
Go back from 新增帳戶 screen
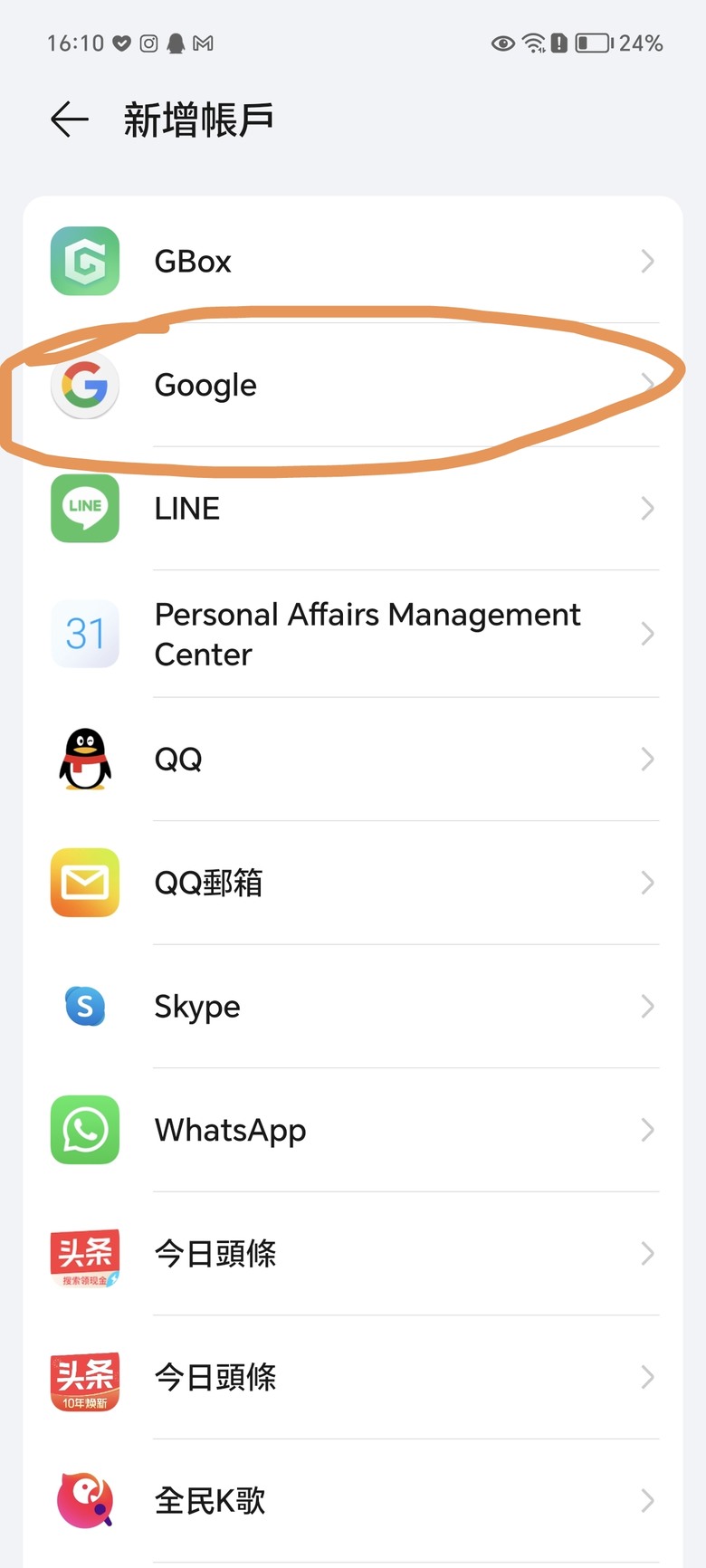69,120
